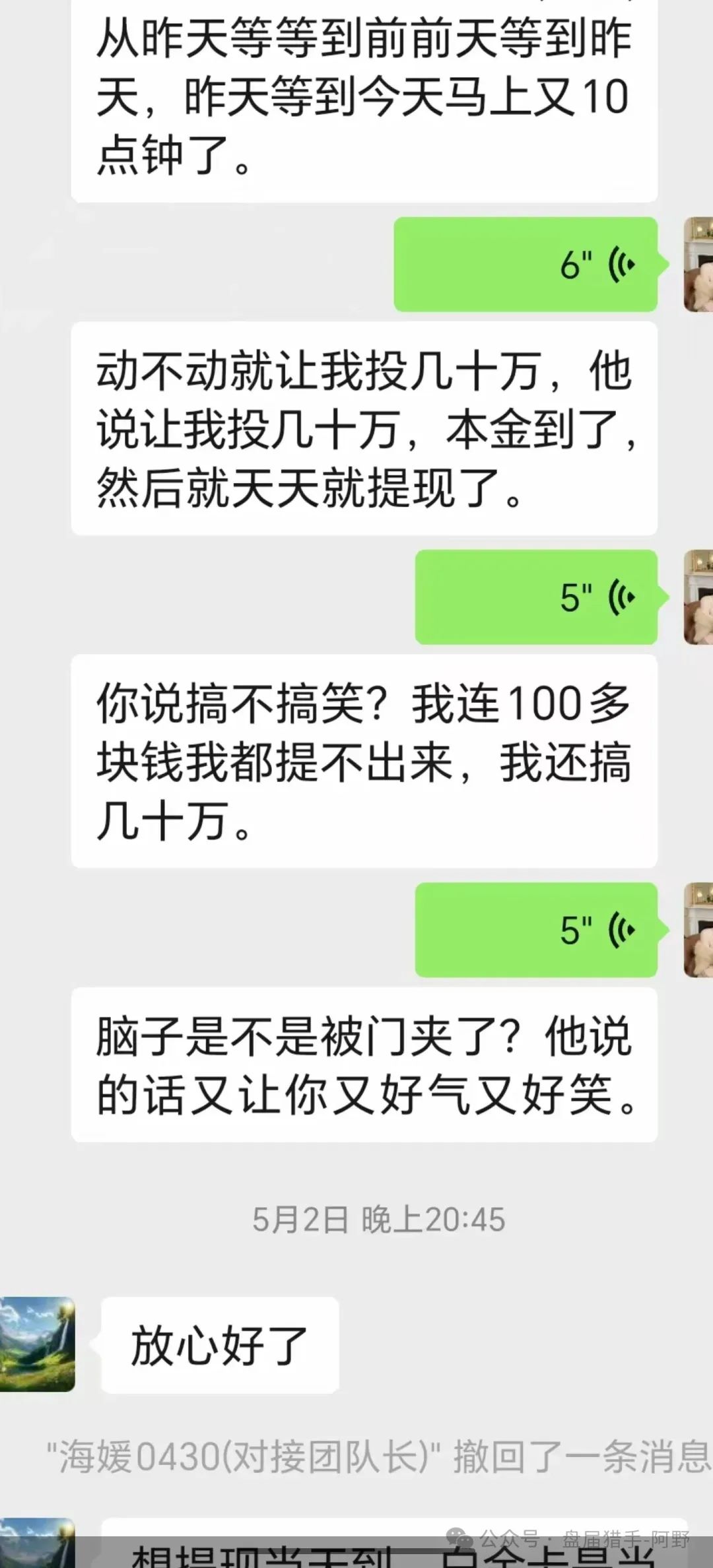Open the sender avatar beside the 6" voice message
The image size is (713, 1568).
pyautogui.click(x=698, y=265)
